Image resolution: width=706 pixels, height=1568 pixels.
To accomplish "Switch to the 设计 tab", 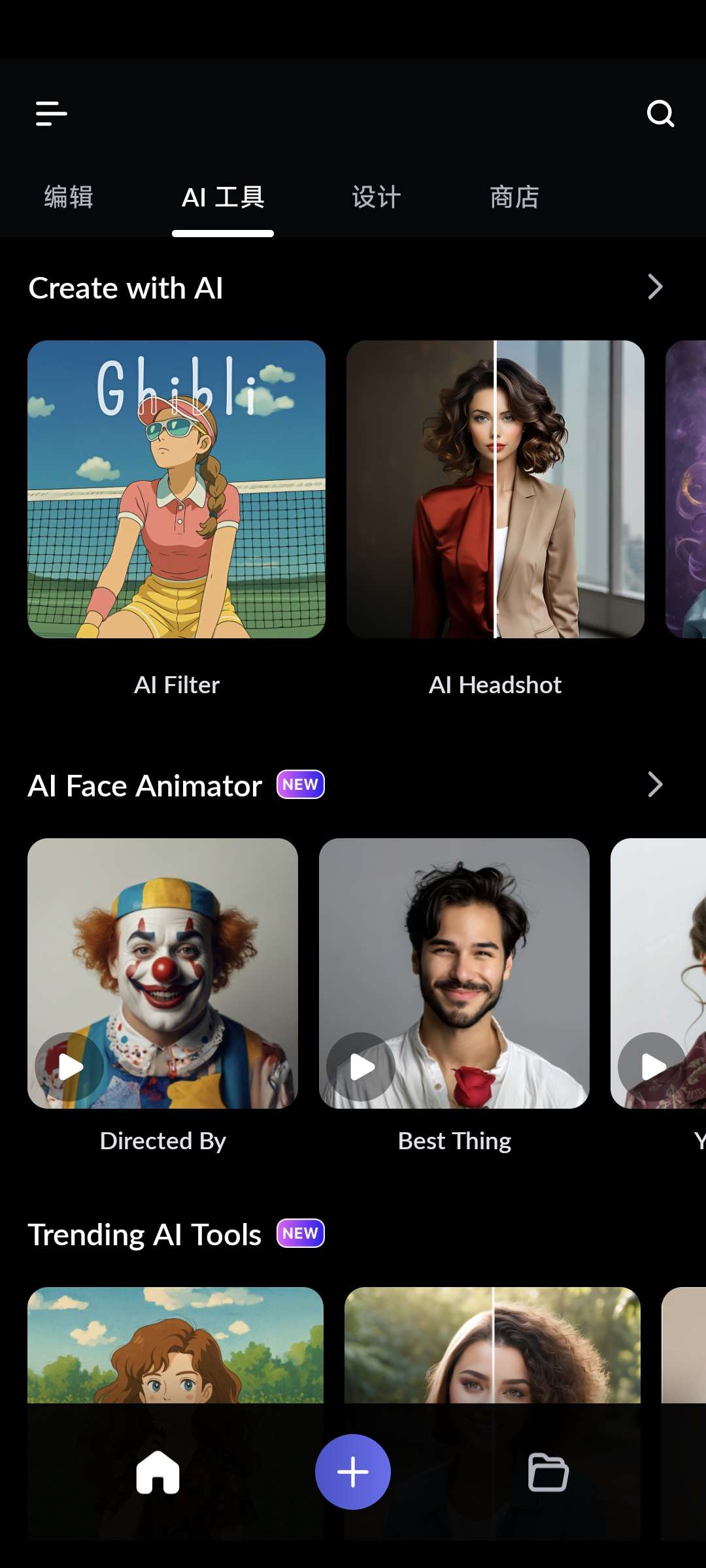I will pyautogui.click(x=377, y=197).
